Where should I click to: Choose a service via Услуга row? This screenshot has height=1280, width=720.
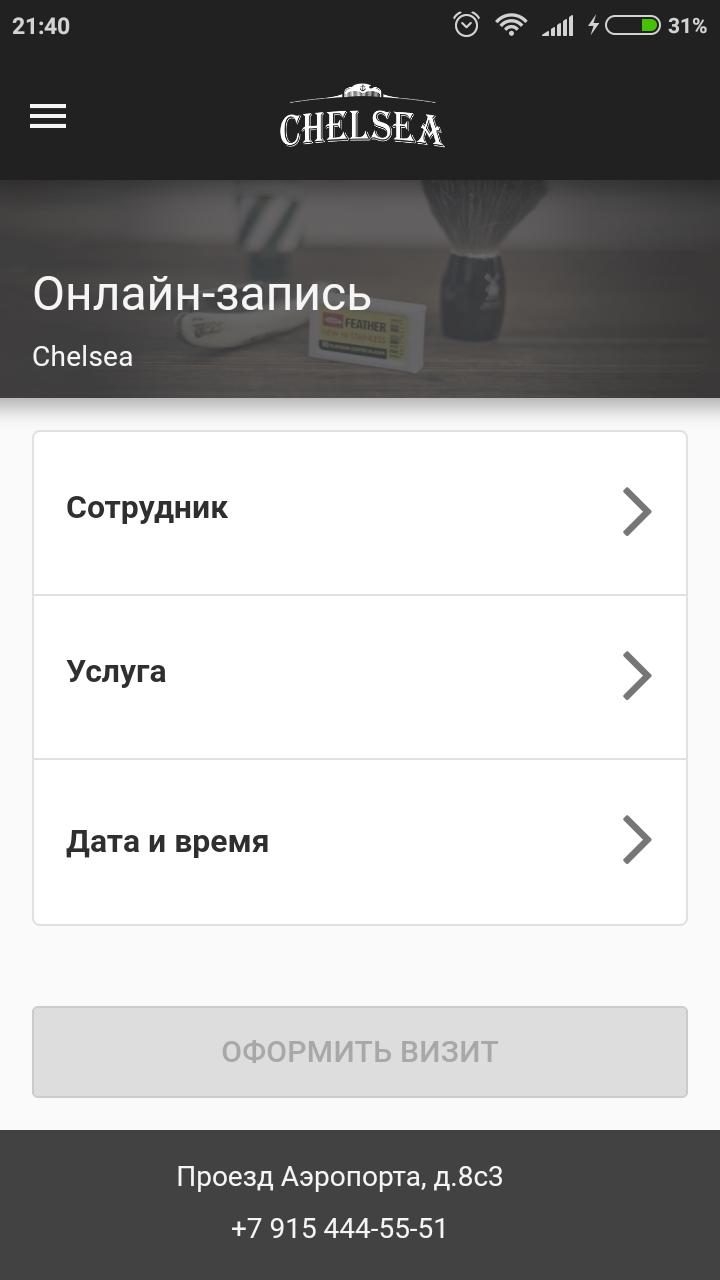pos(360,676)
